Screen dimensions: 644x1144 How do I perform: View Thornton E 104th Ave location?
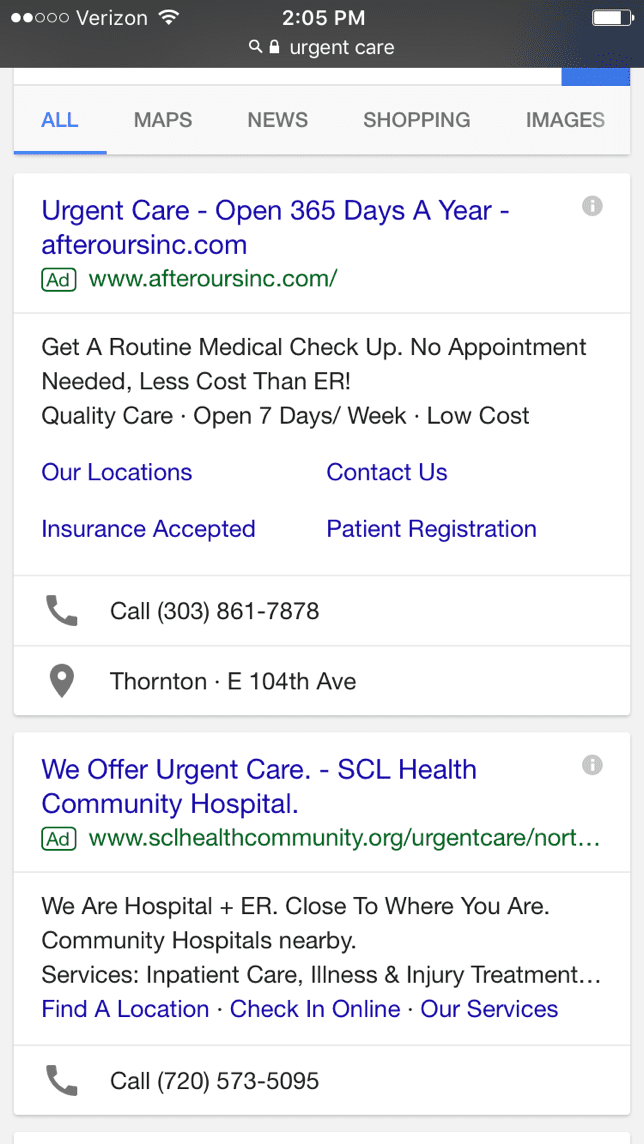[232, 682]
